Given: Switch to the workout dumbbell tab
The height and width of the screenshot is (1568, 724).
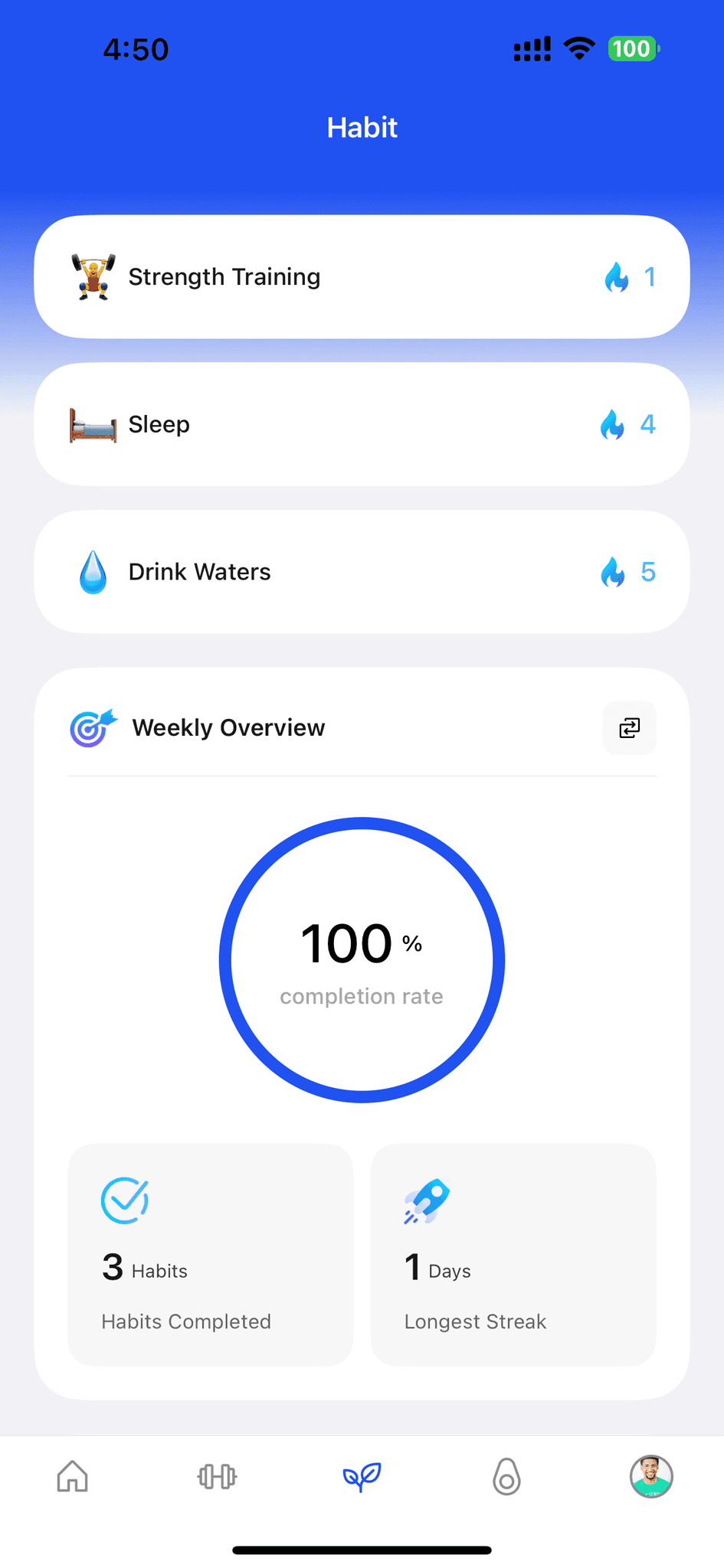Looking at the screenshot, I should click(x=217, y=1476).
